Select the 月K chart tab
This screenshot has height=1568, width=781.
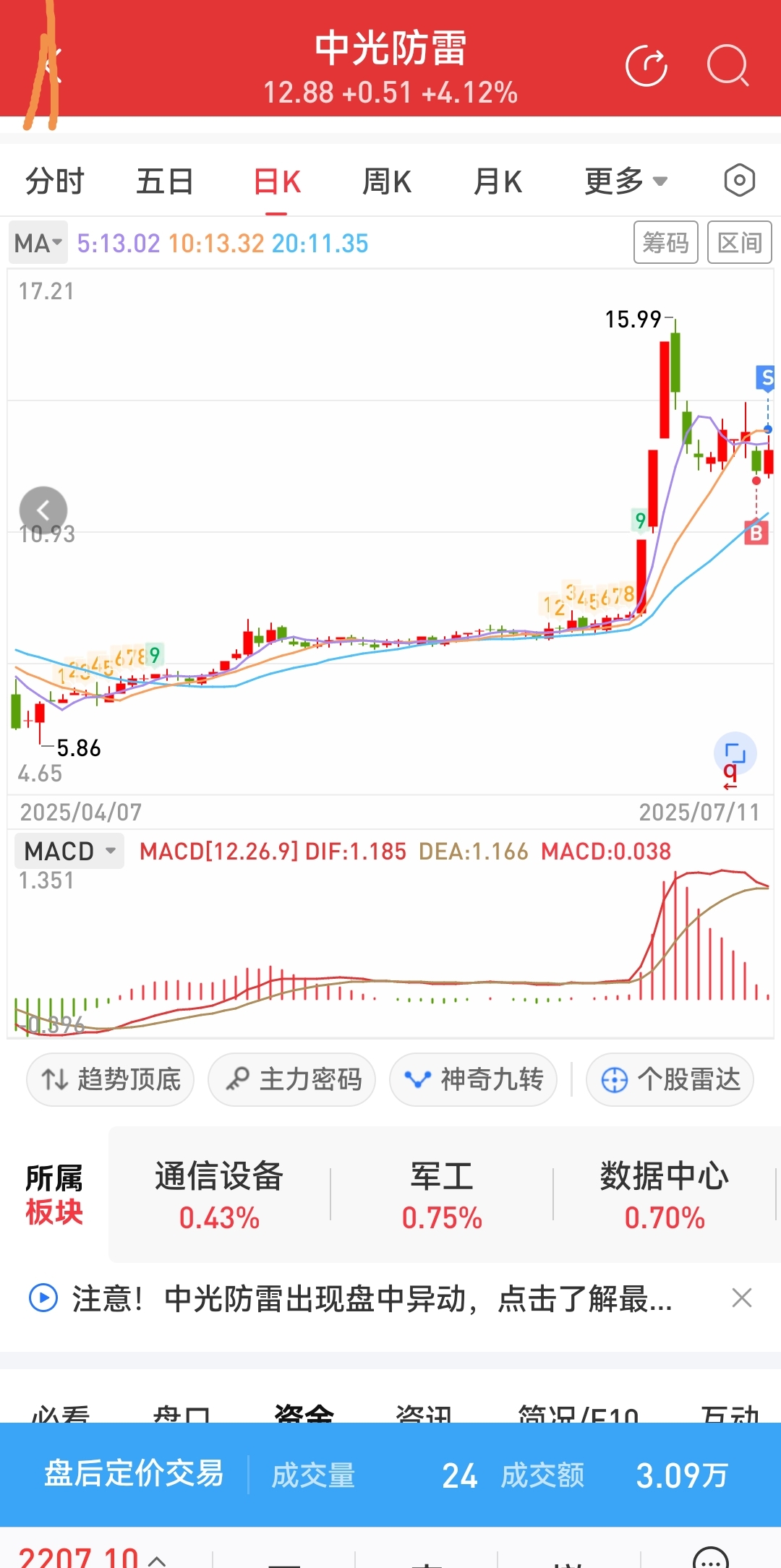tap(498, 181)
